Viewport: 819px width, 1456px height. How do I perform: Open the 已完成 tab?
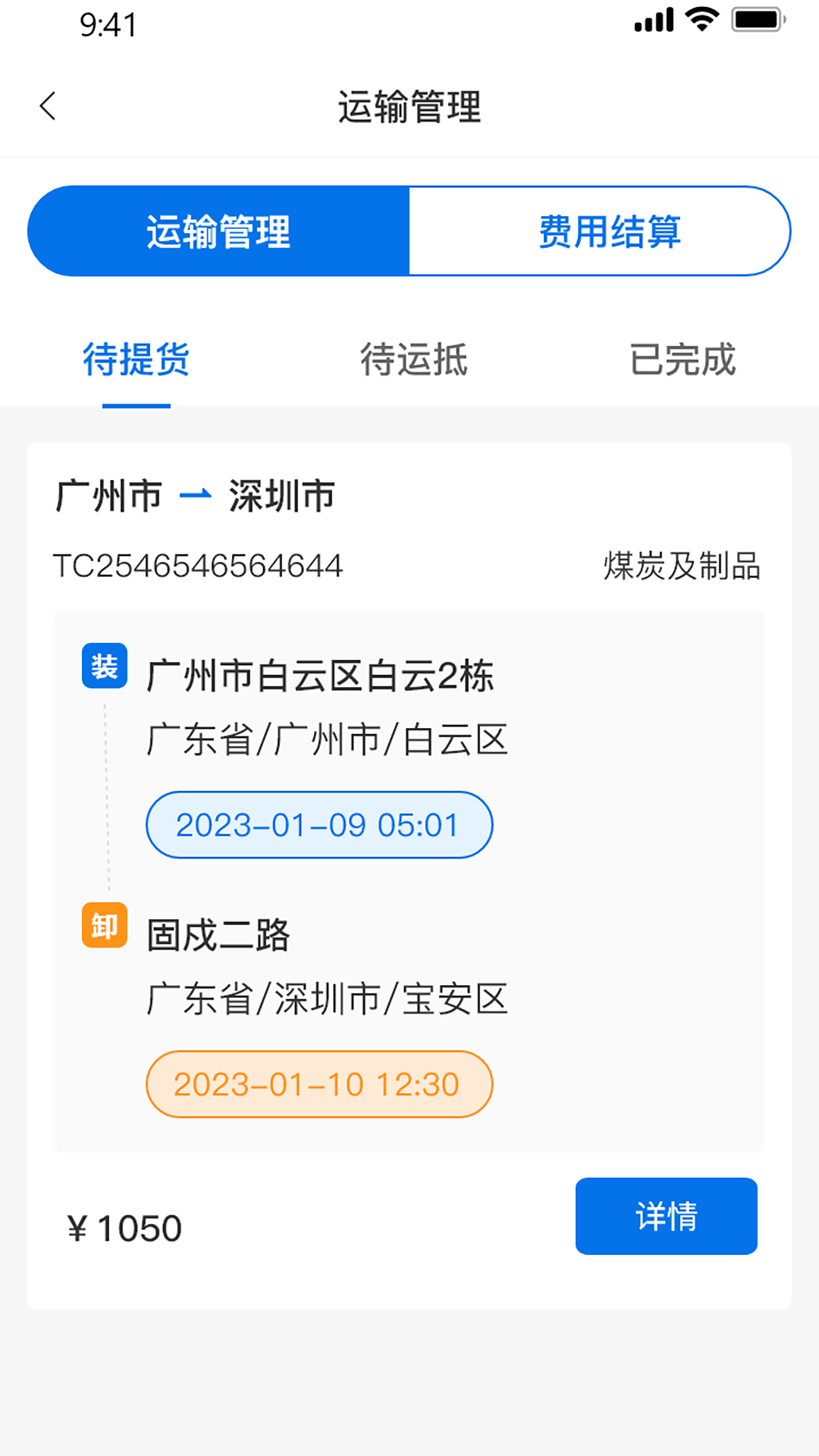(x=682, y=359)
